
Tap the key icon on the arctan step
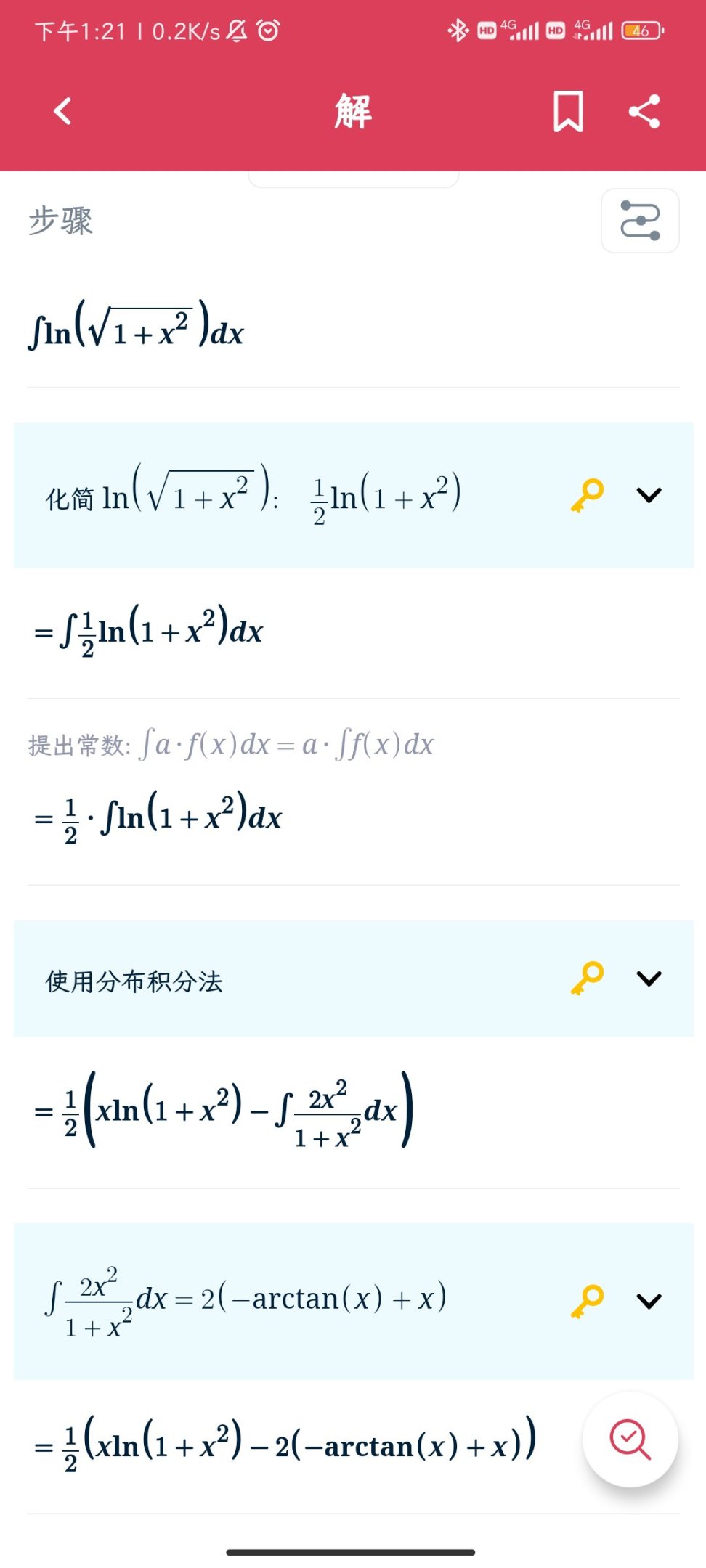tap(587, 1301)
